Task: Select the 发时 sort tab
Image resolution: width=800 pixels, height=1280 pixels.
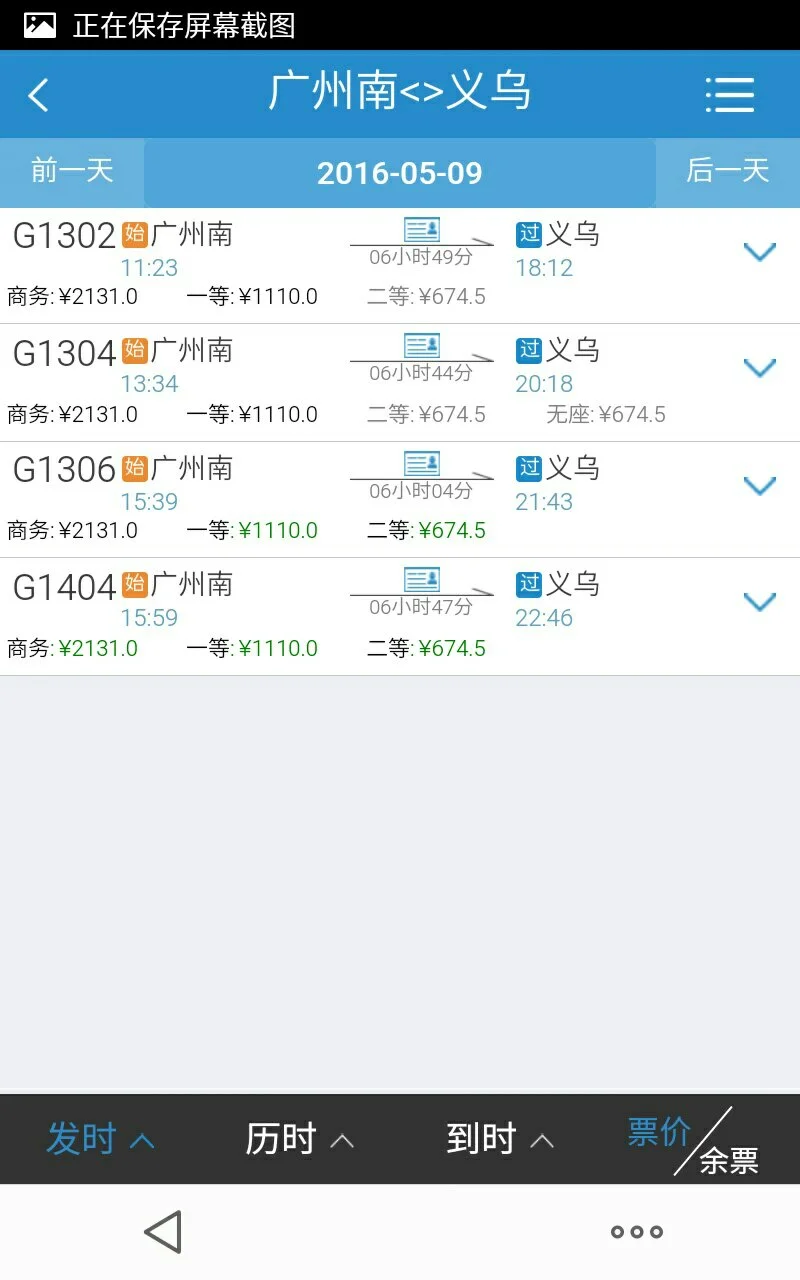Action: [x=80, y=1137]
